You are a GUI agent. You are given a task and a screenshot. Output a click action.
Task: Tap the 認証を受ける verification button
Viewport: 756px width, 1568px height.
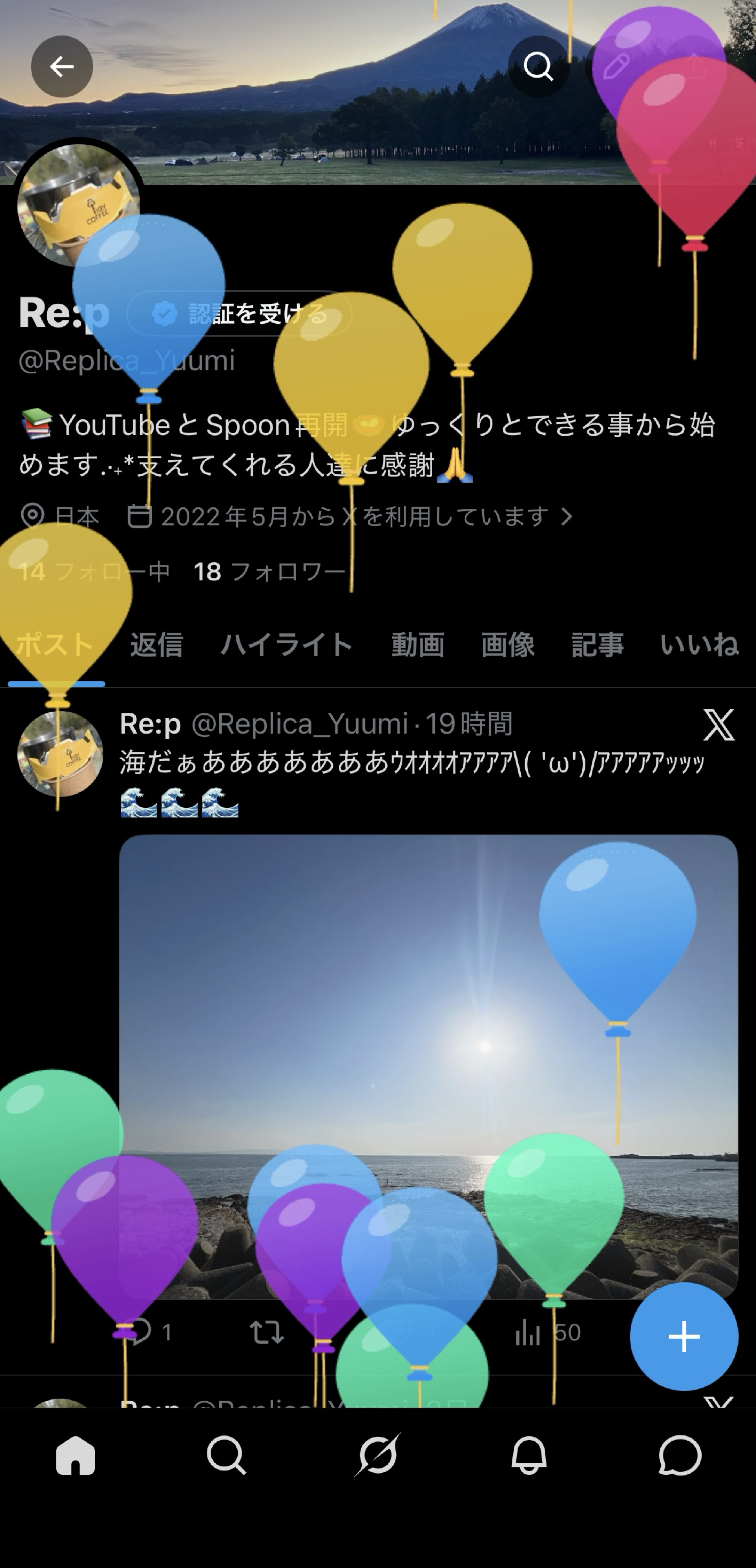click(x=239, y=314)
